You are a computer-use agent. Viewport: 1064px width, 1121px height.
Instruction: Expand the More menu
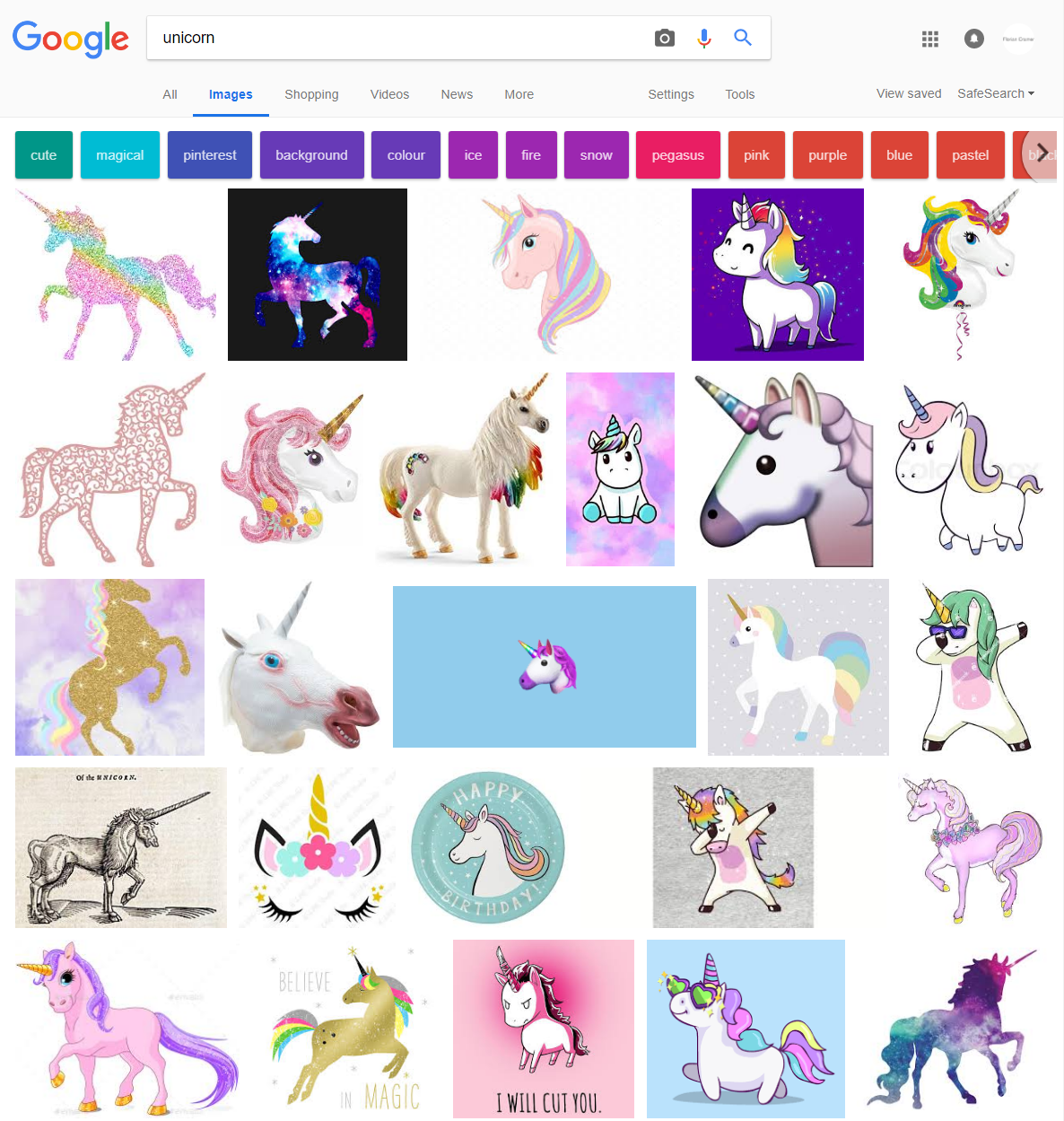pyautogui.click(x=519, y=94)
